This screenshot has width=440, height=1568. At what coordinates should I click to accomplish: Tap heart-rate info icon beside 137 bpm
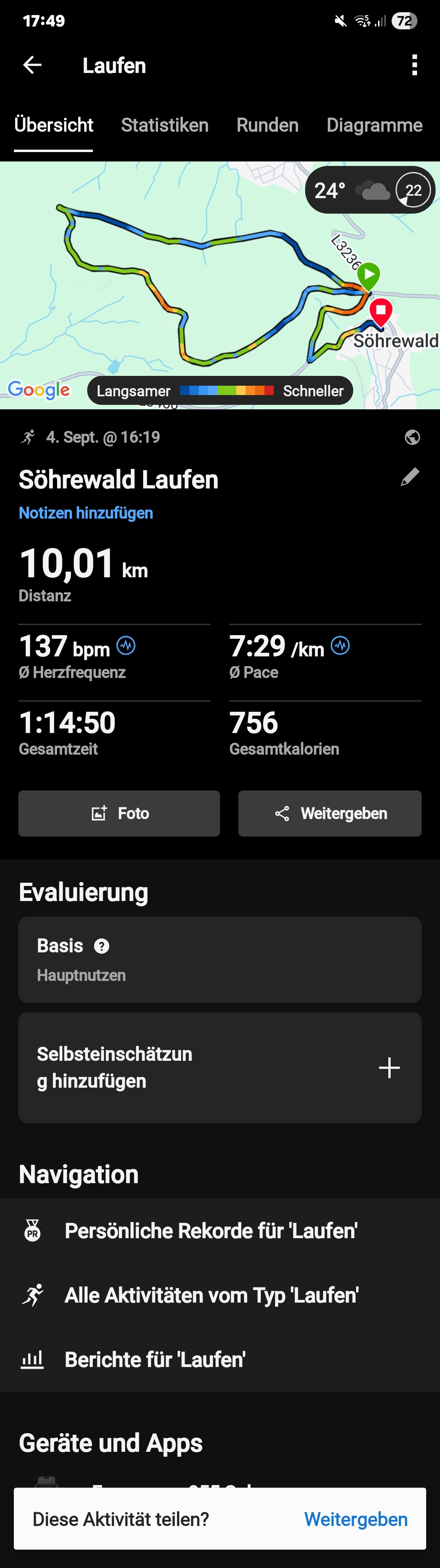click(126, 645)
